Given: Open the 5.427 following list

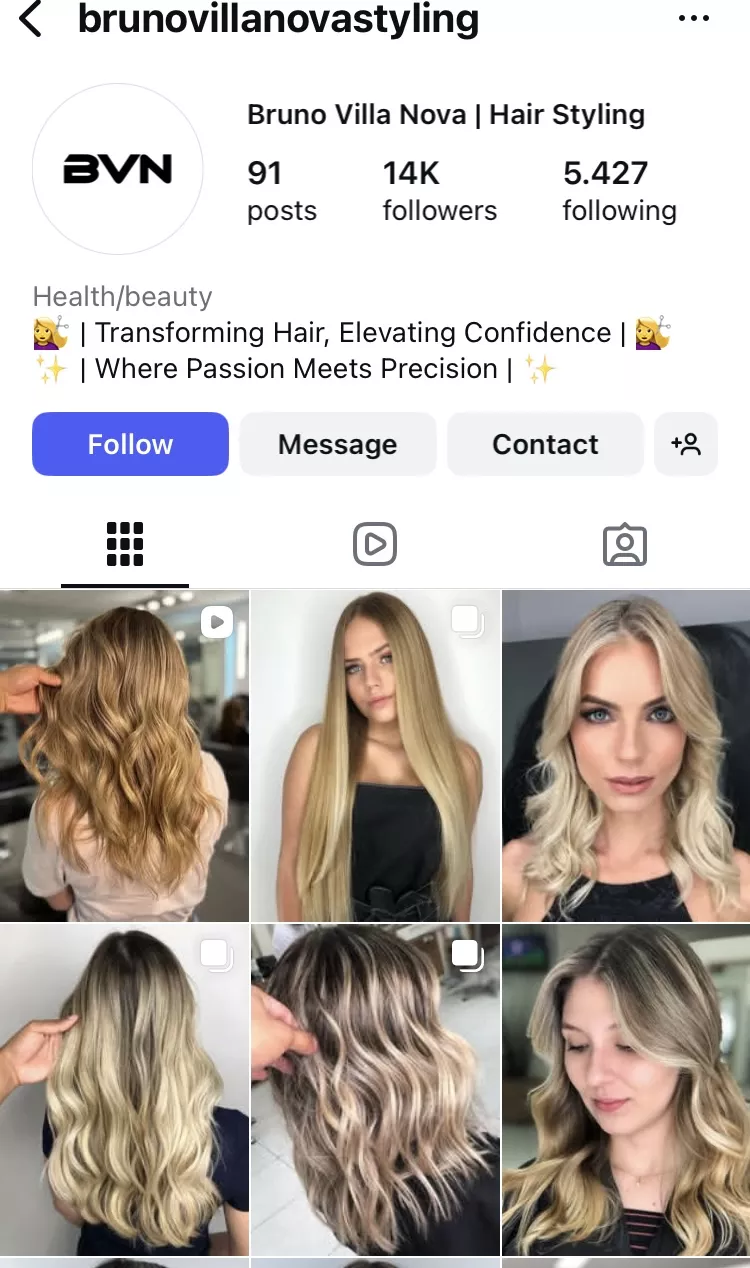Looking at the screenshot, I should (619, 190).
